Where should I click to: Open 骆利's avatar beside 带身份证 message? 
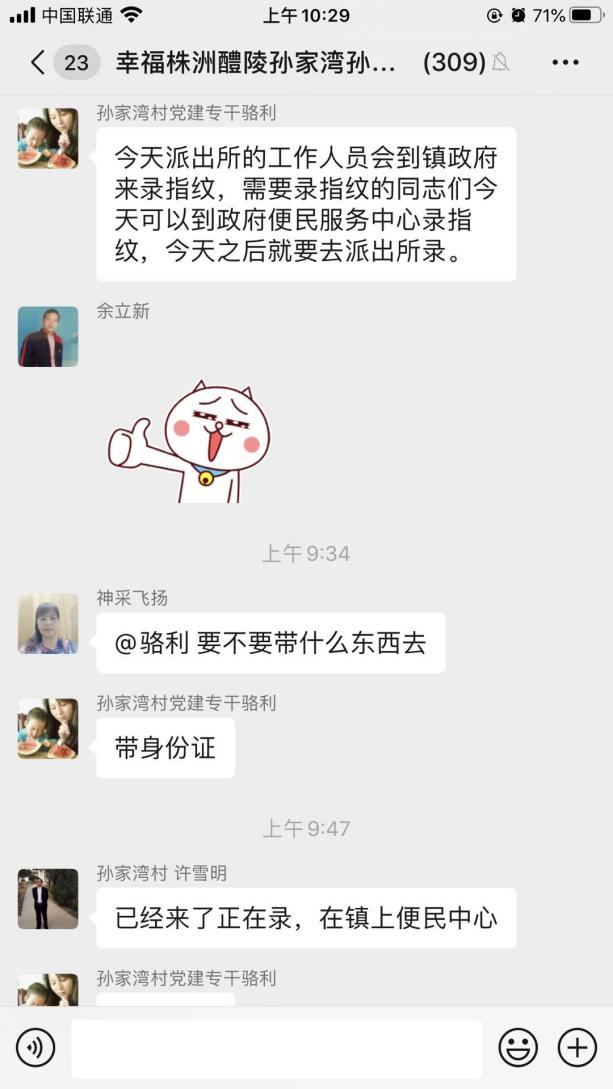[48, 728]
